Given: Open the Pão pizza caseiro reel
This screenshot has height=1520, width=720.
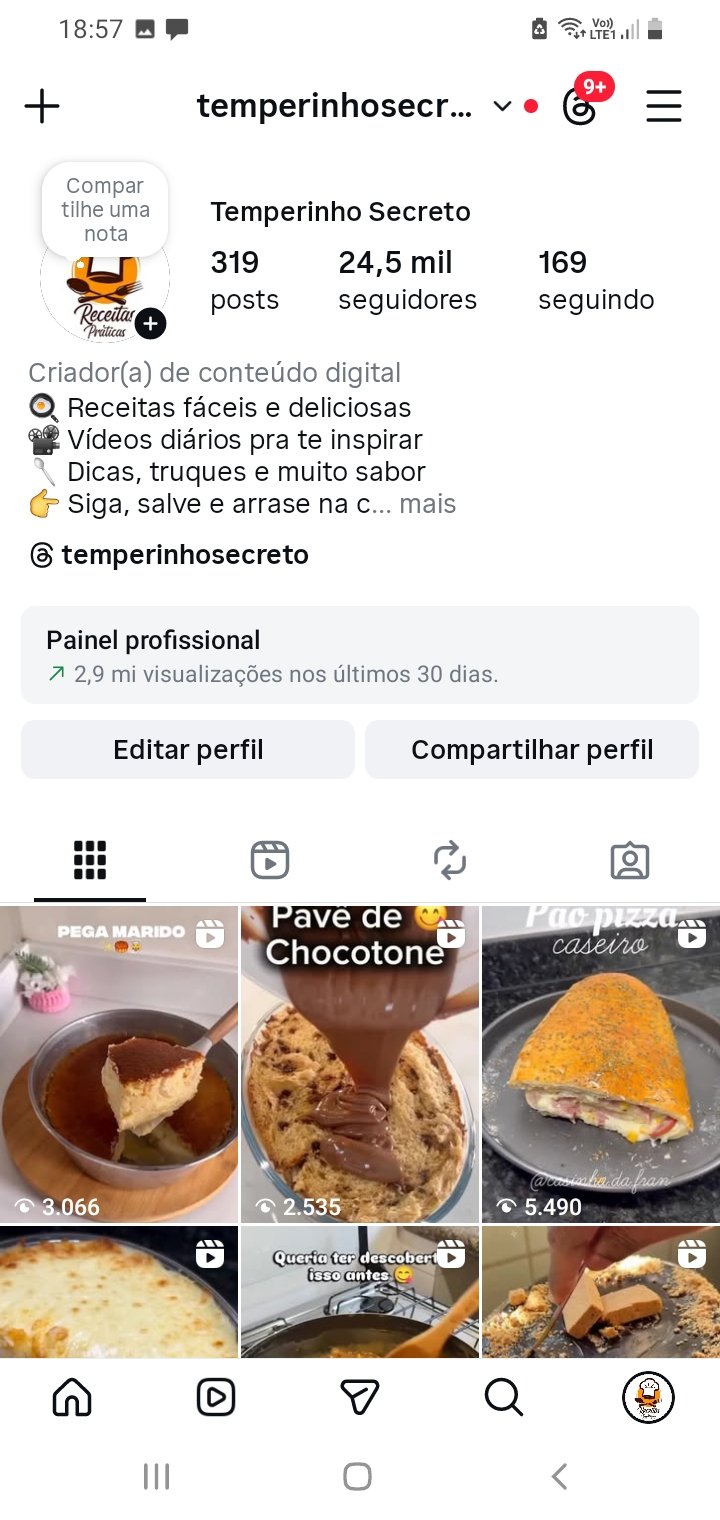Looking at the screenshot, I should [x=601, y=1064].
